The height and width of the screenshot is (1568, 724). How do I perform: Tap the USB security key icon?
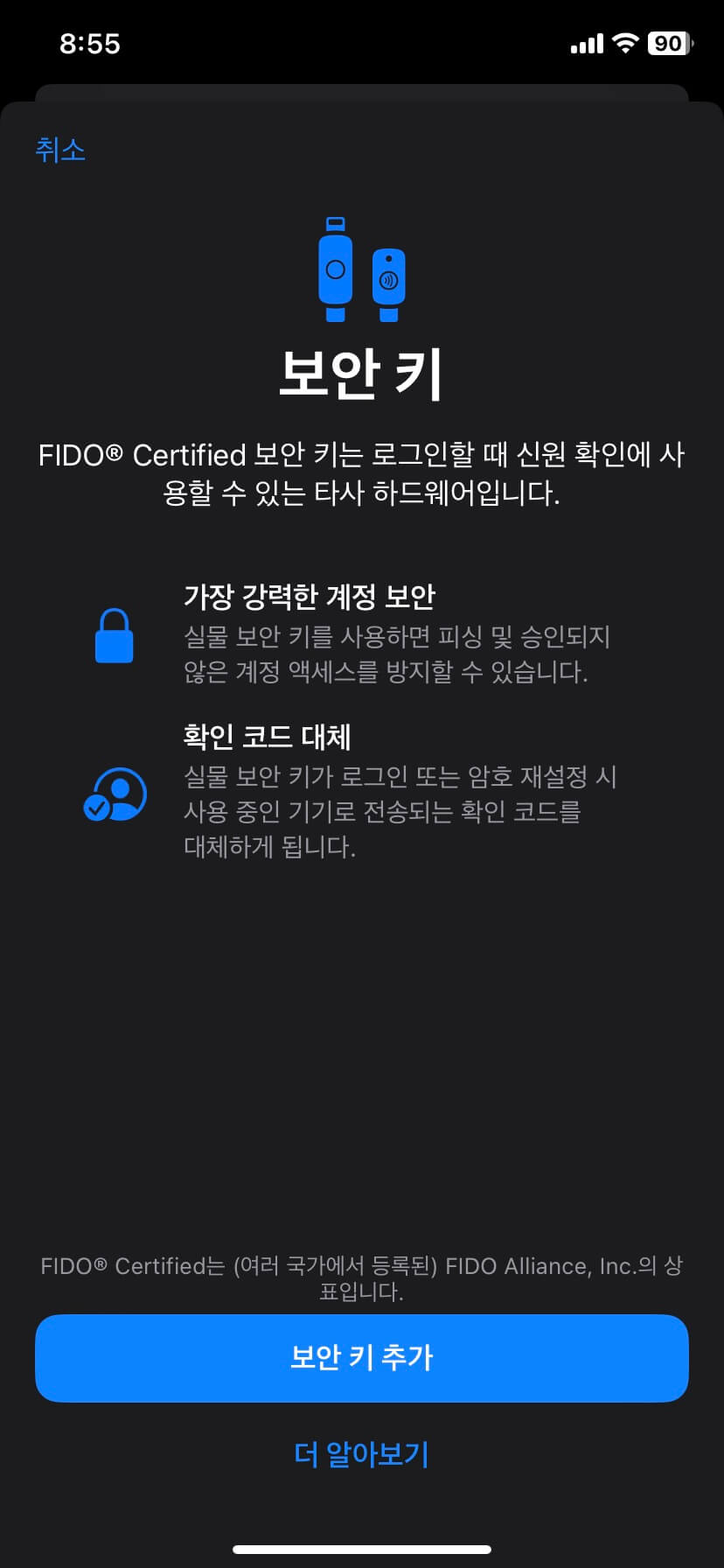click(337, 267)
